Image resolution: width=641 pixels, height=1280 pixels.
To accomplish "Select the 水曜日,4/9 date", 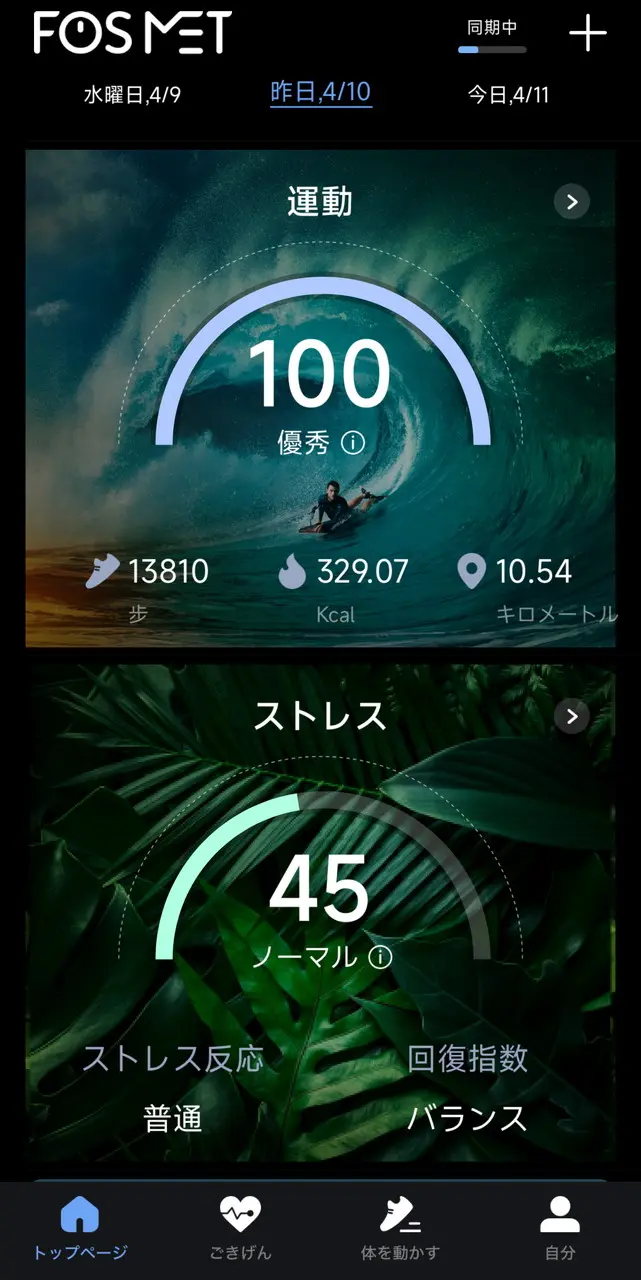I will [132, 95].
